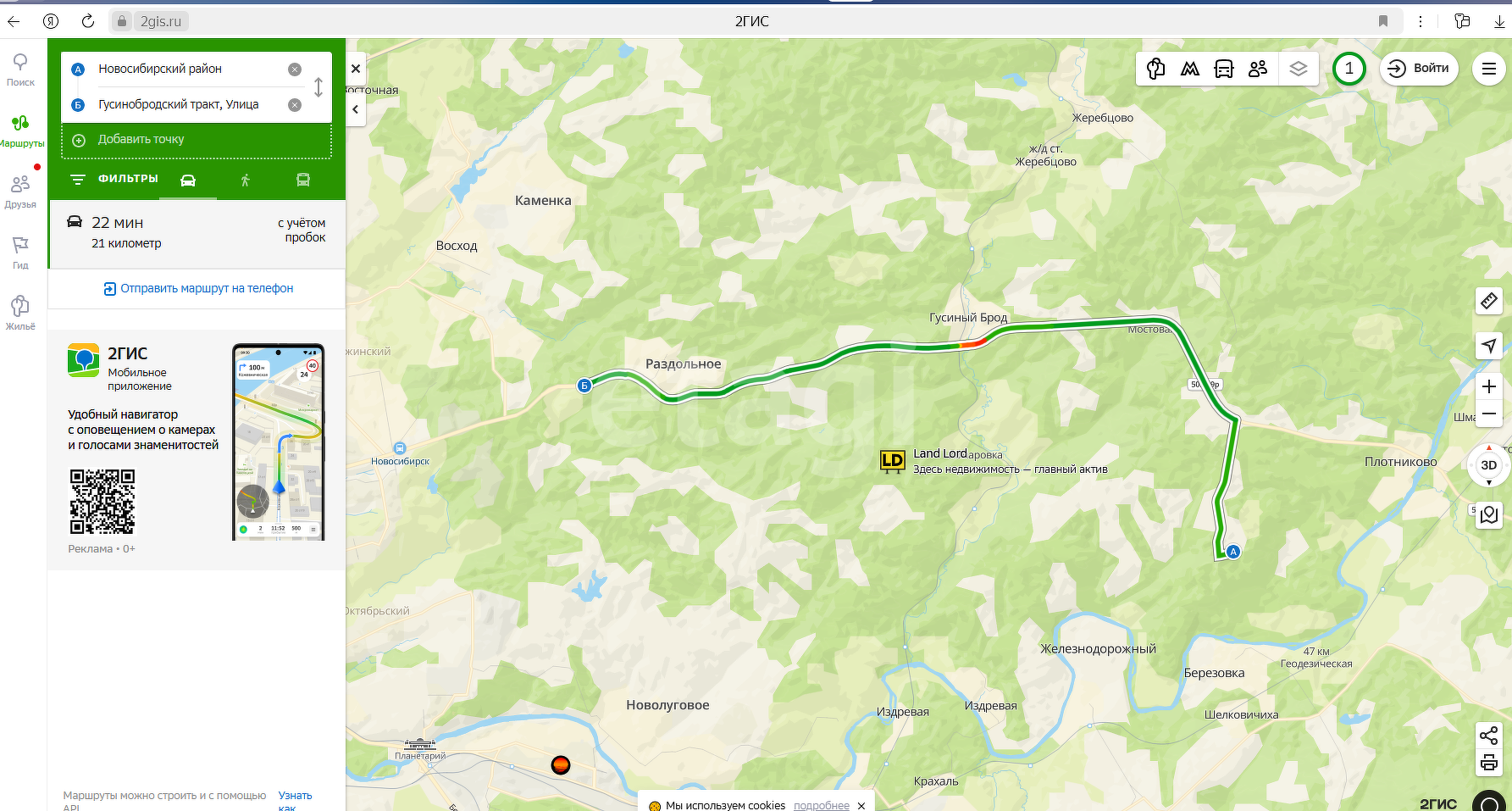
Task: Open the ruler measure tool
Action: [x=1489, y=301]
